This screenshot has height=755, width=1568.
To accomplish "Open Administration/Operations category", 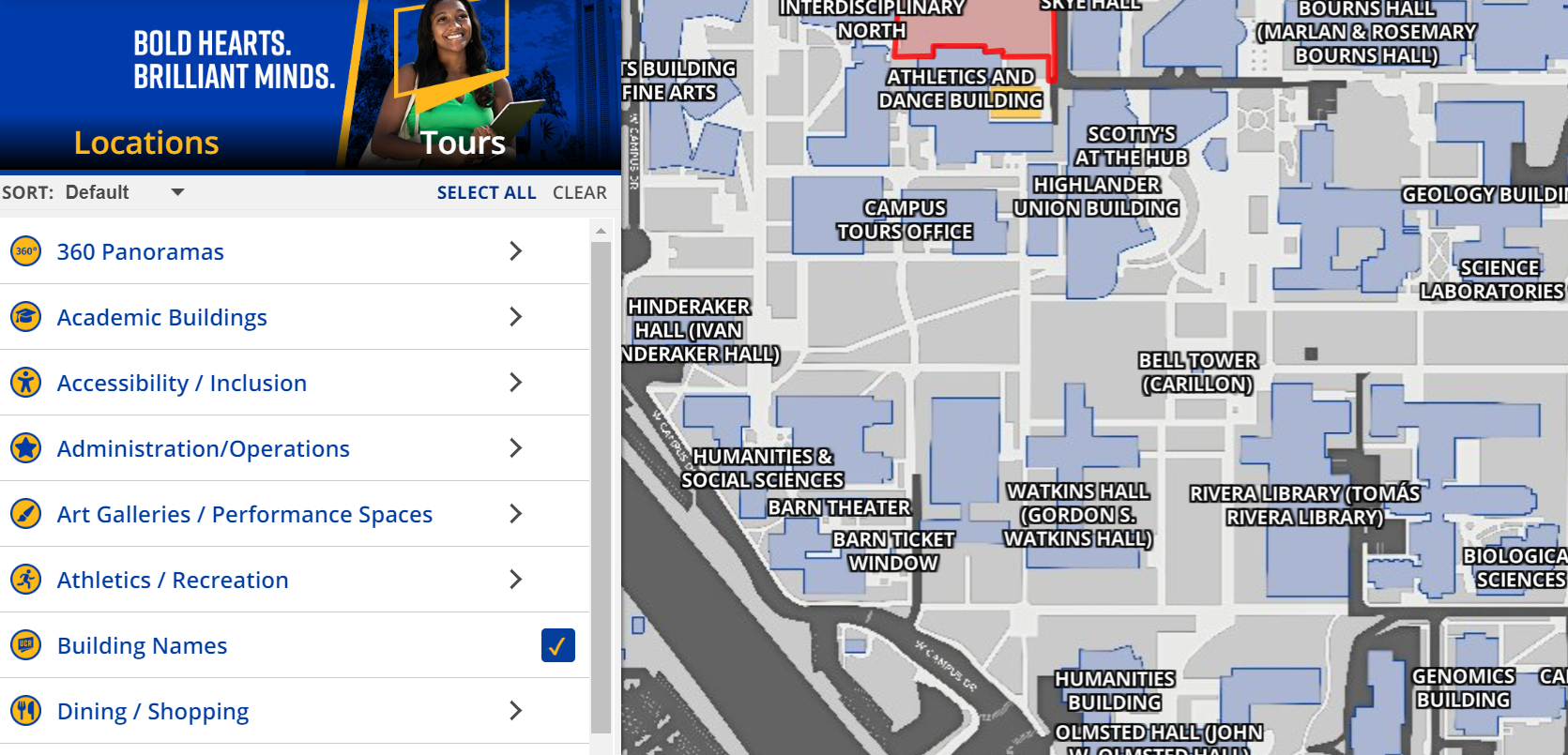I will pos(515,448).
